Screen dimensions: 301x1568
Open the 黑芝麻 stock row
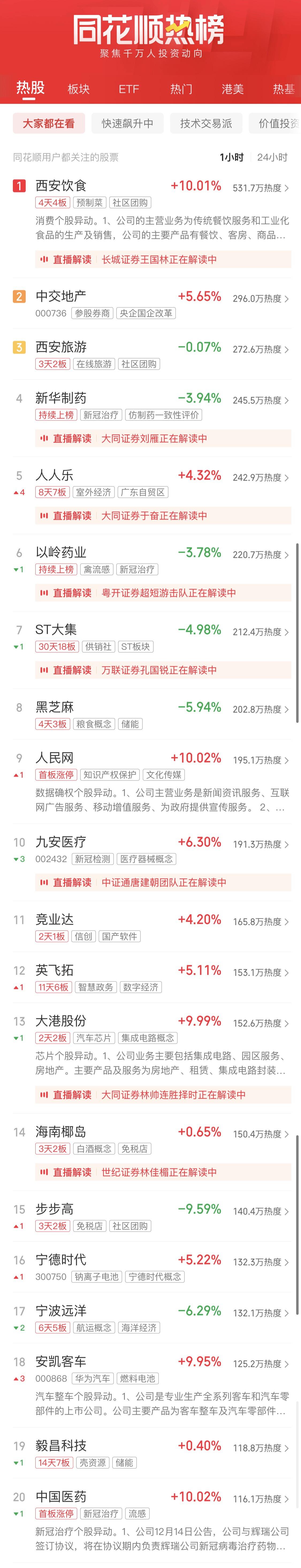pyautogui.click(x=55, y=707)
